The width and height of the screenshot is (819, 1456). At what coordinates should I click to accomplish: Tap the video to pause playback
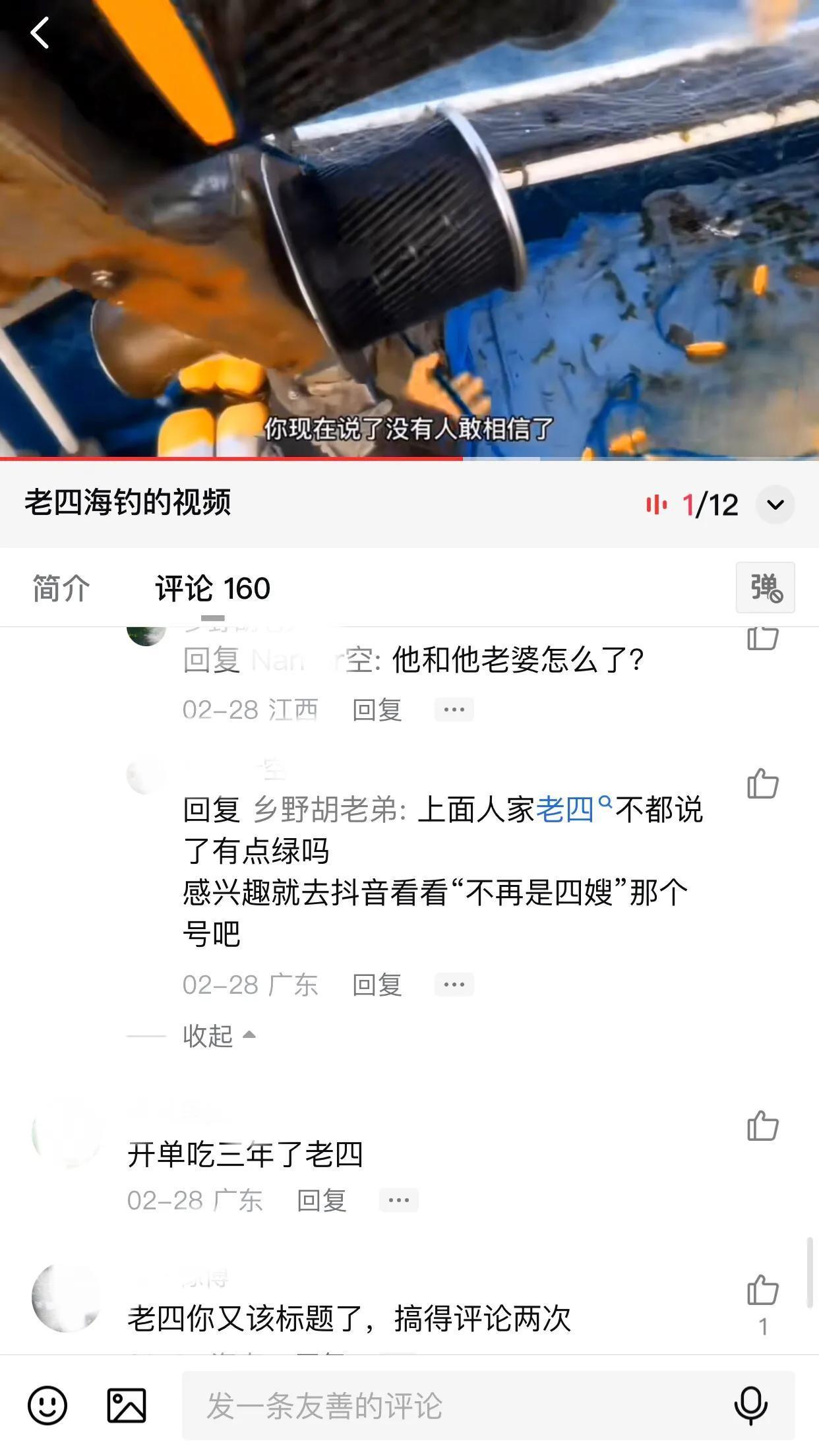click(409, 231)
